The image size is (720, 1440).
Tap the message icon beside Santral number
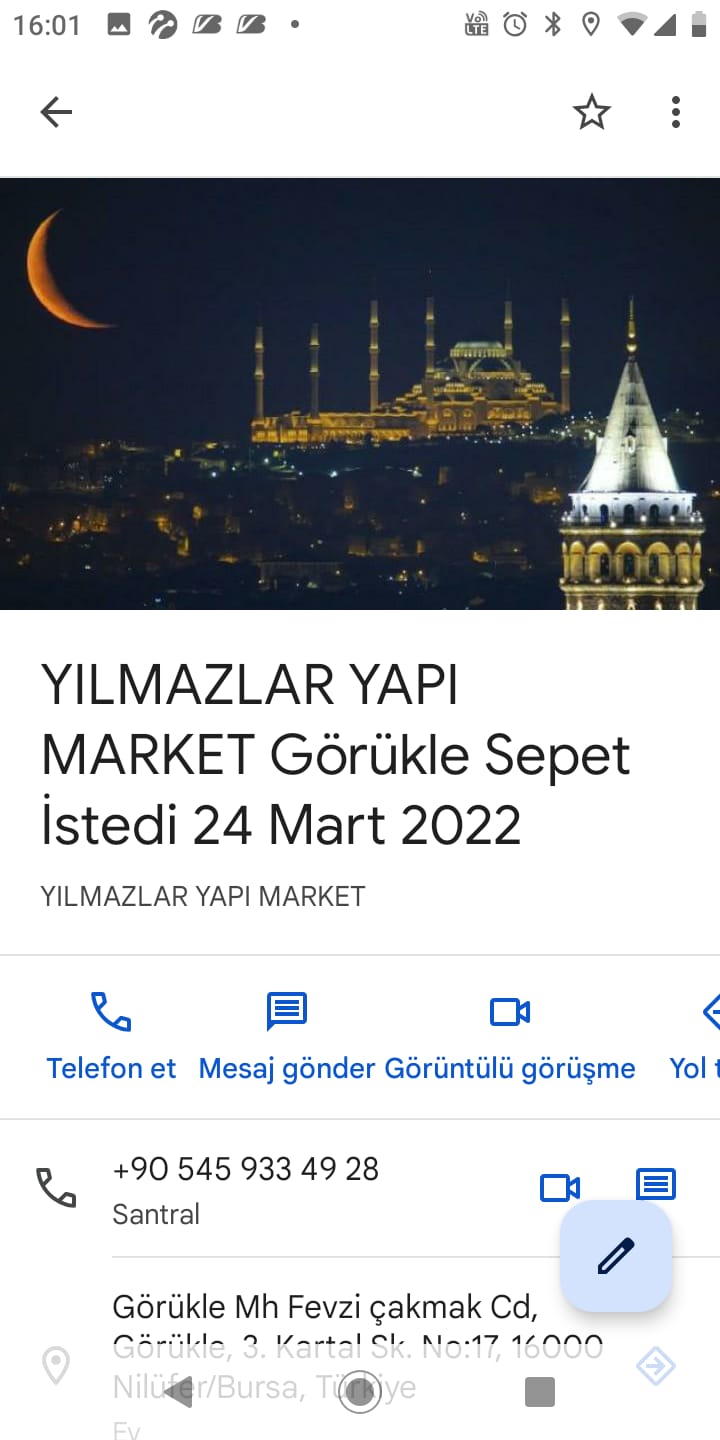click(x=656, y=1185)
